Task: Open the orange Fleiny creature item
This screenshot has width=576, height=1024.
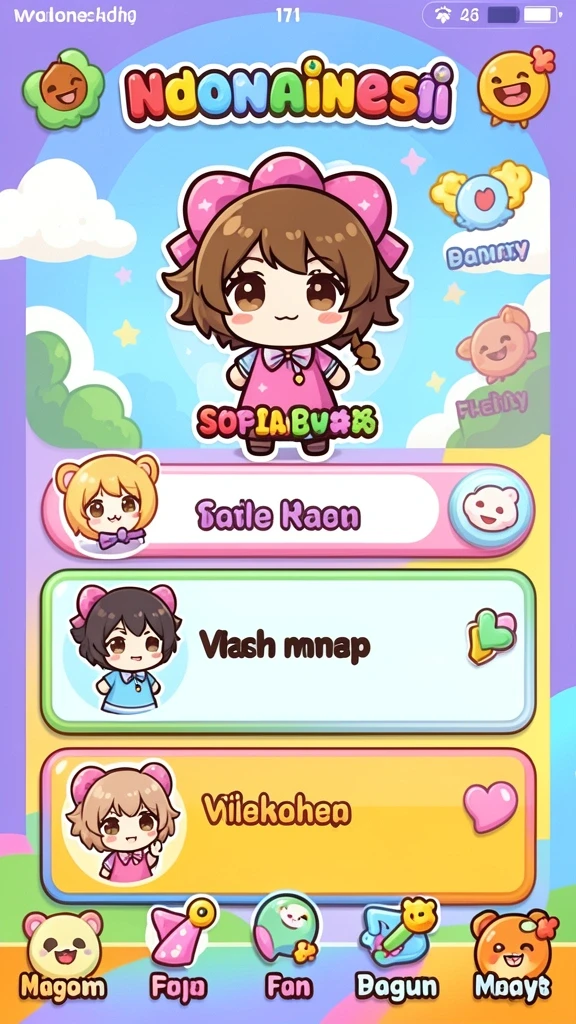Action: (495, 364)
